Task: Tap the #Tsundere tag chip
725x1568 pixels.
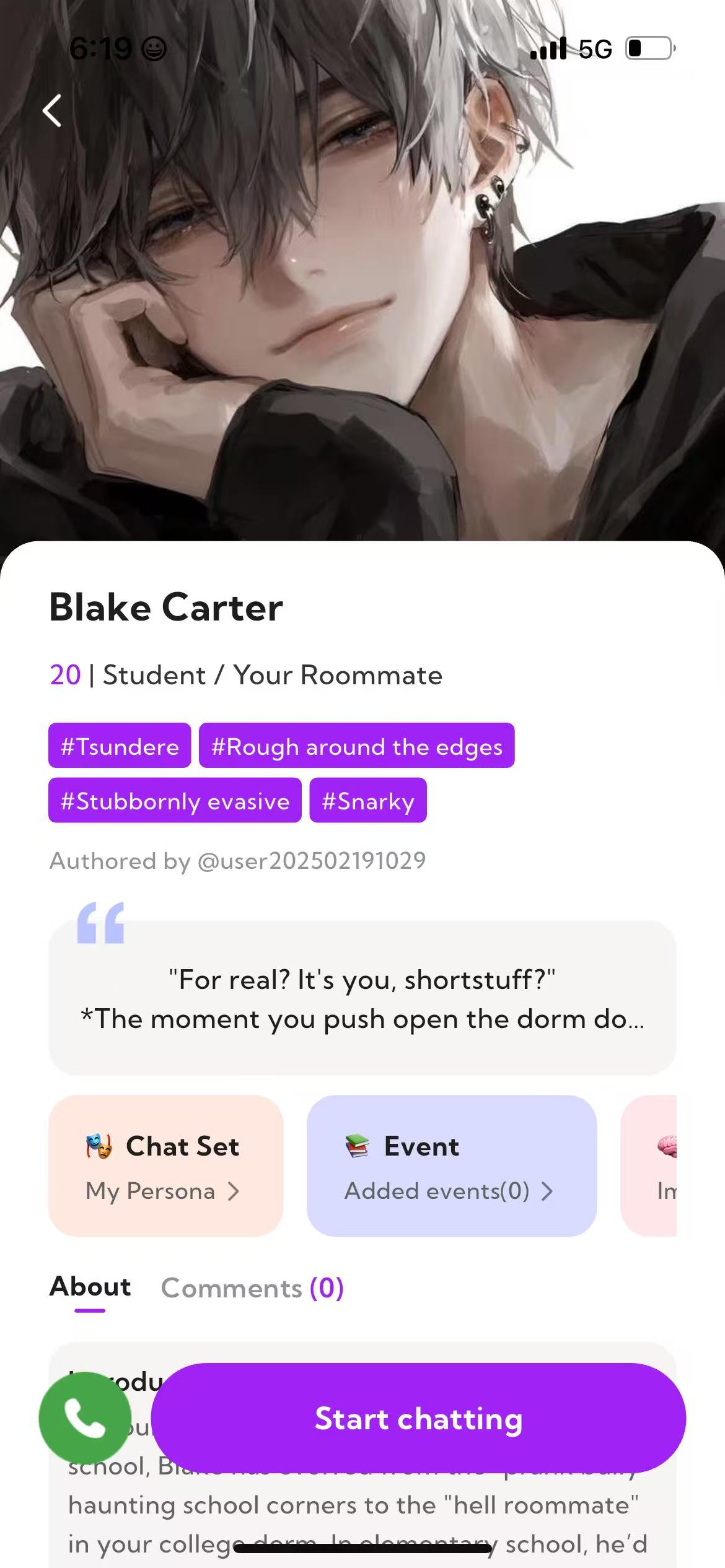Action: point(120,746)
